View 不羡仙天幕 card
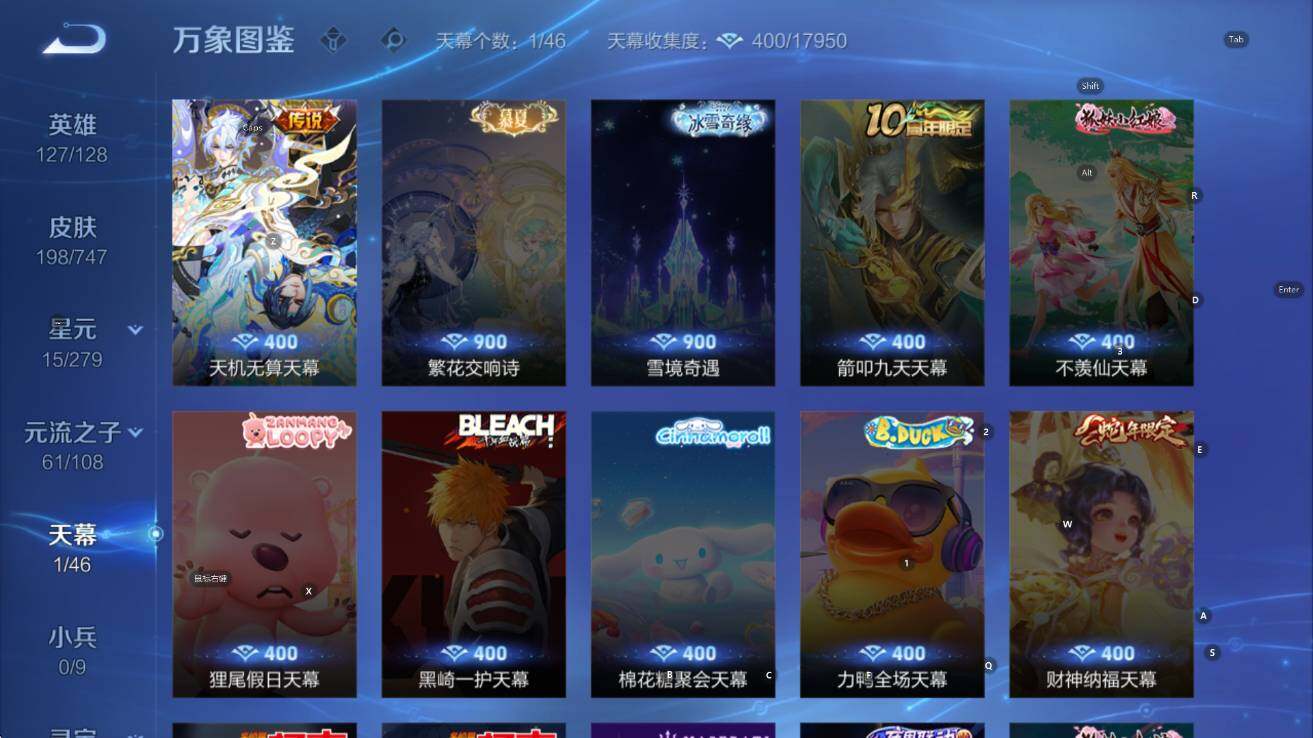Screen dimensions: 1313x738 pyautogui.click(x=1101, y=242)
